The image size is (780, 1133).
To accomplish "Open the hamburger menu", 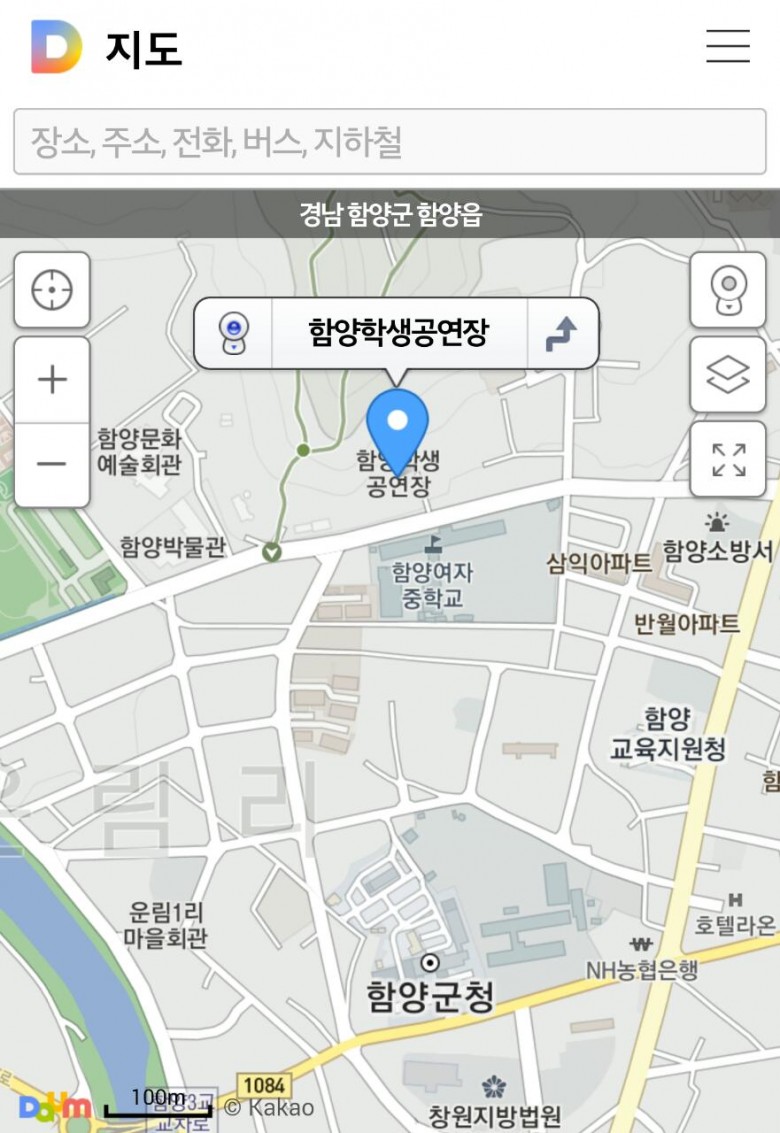I will pos(727,46).
